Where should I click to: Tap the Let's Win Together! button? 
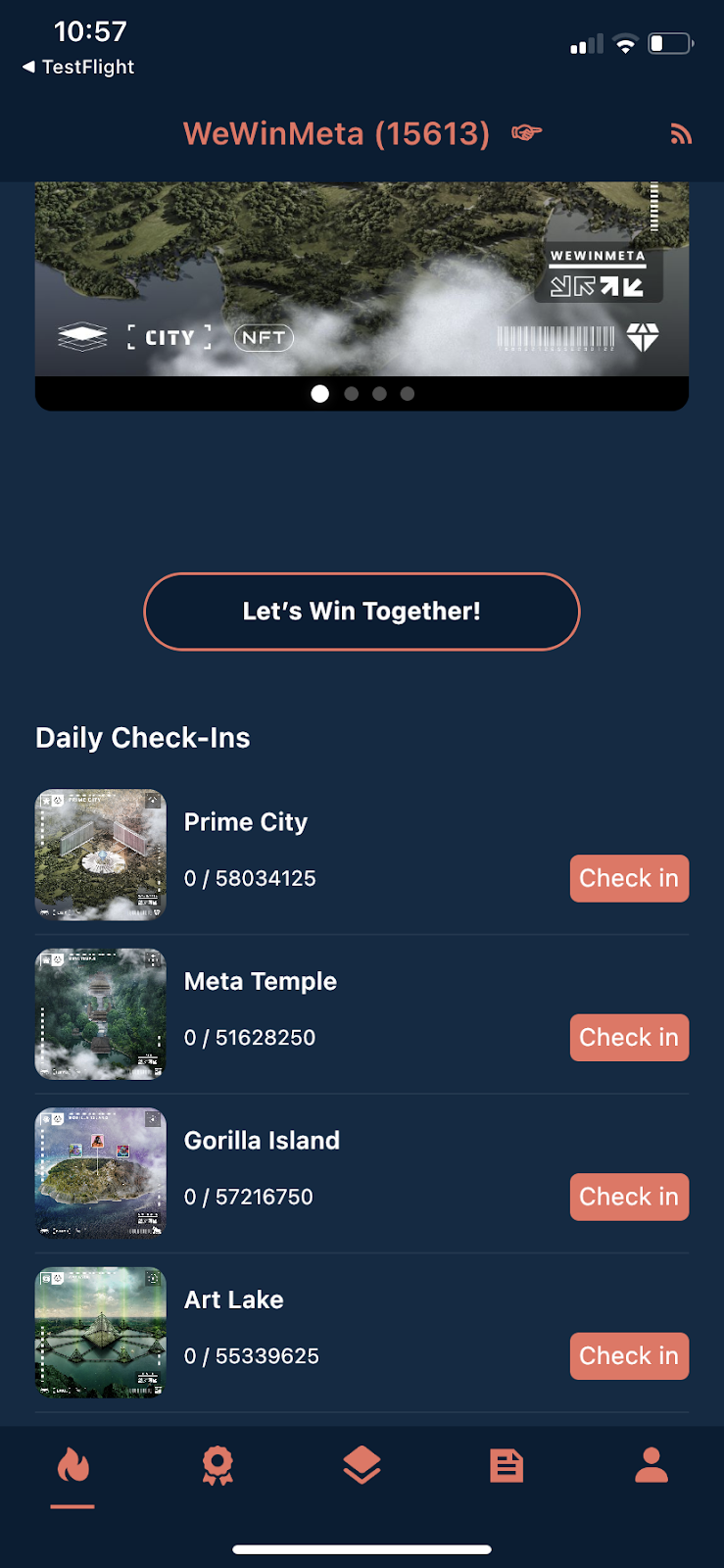362,612
